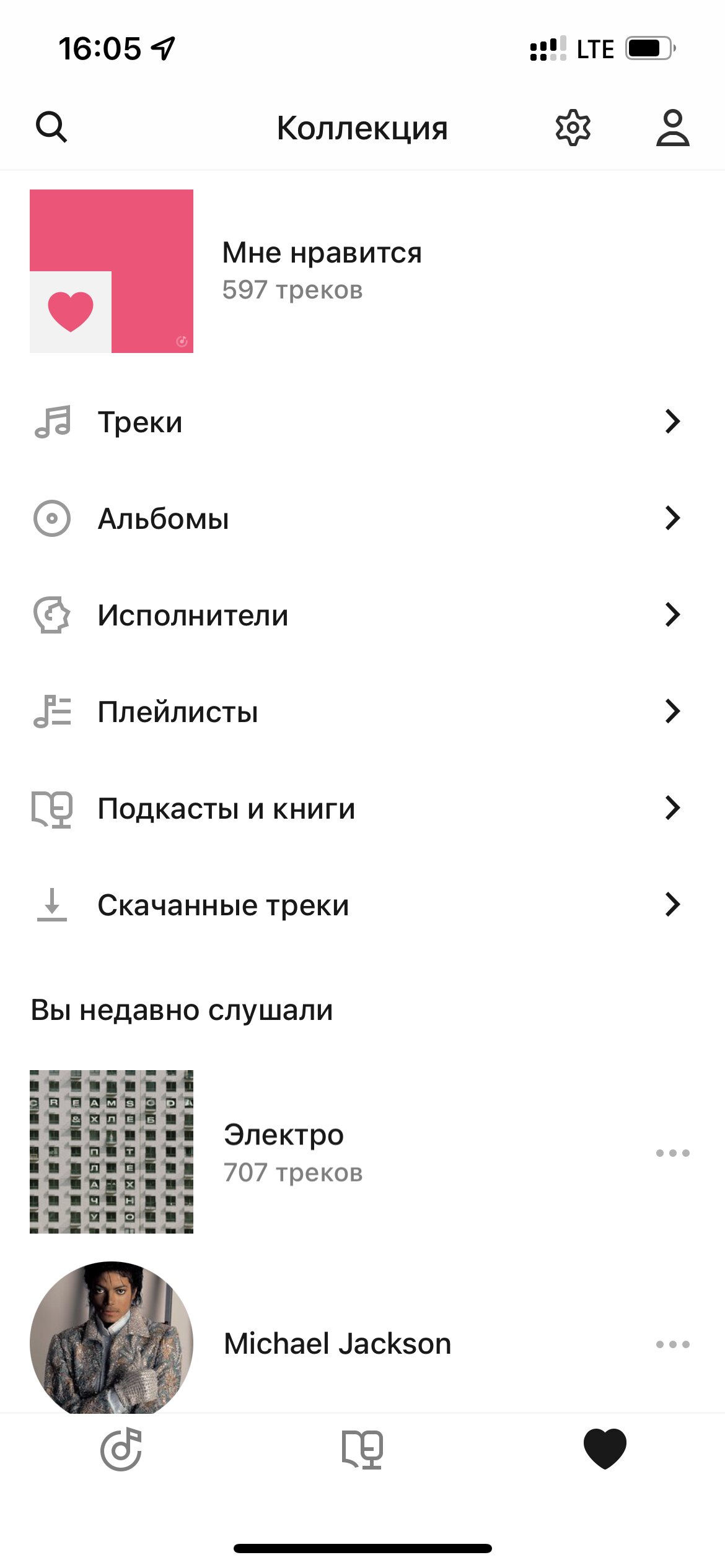725x1568 pixels.
Task: Open search with the magnifier icon
Action: 51,128
